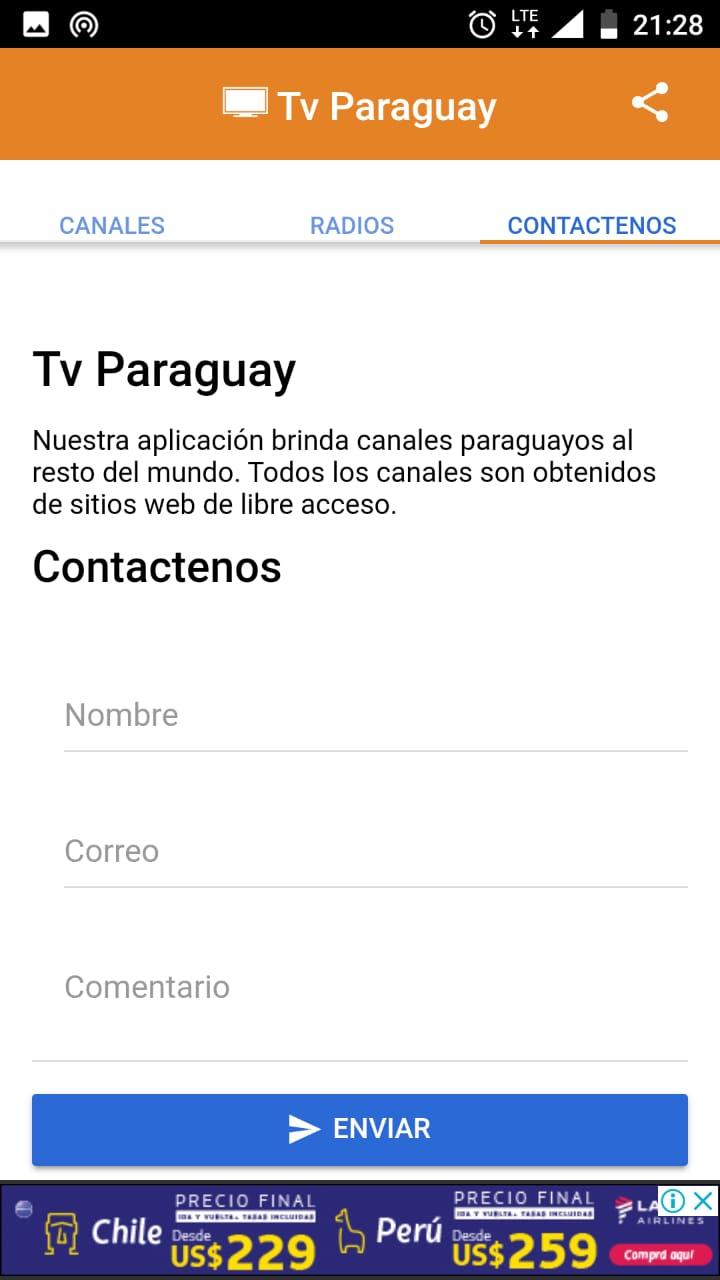
Task: Send the form with Enviar
Action: click(x=360, y=1129)
